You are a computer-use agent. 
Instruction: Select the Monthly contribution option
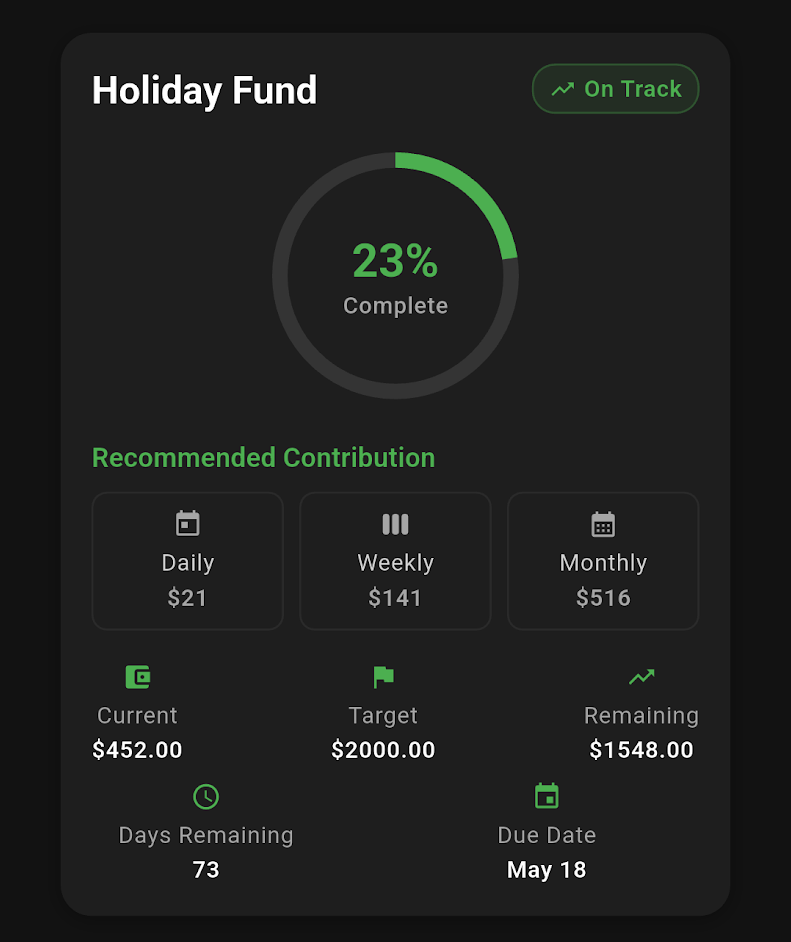click(603, 560)
